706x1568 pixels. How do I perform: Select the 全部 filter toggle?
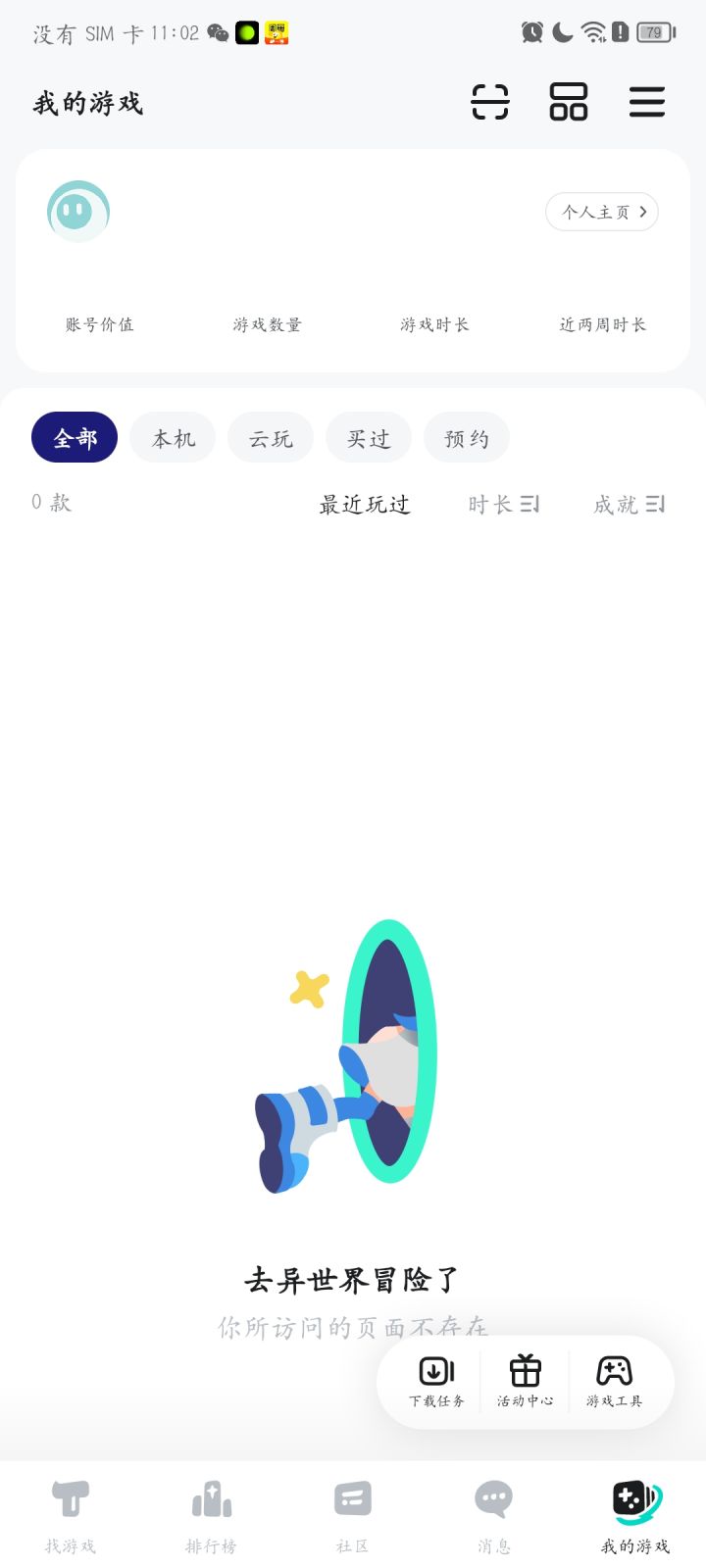pyautogui.click(x=74, y=437)
